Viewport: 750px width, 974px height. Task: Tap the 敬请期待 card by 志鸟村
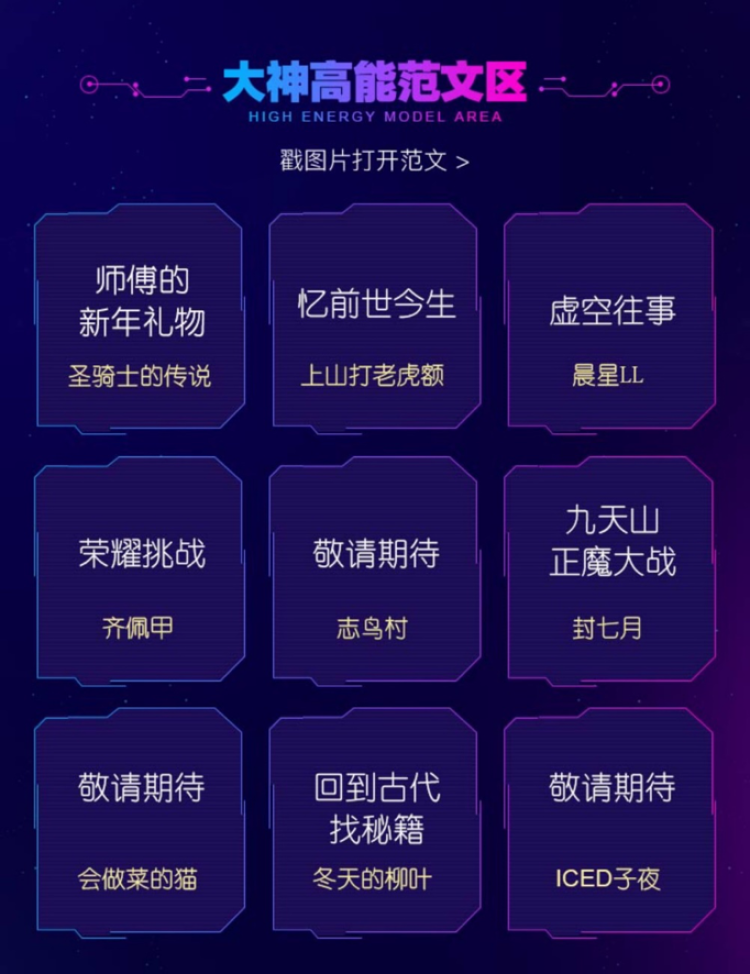[375, 572]
